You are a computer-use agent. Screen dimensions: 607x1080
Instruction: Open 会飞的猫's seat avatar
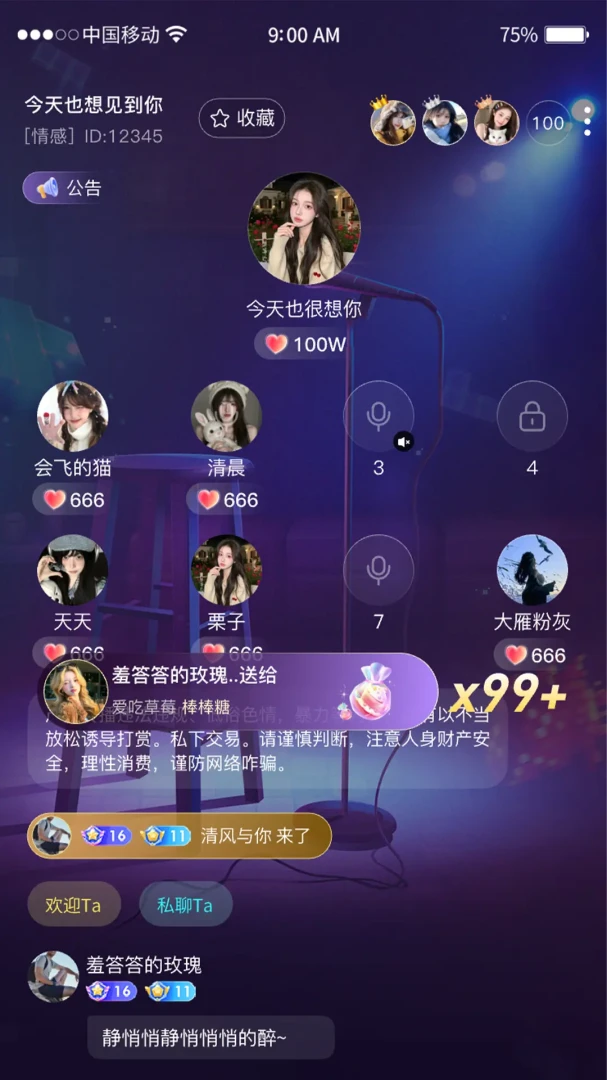pos(72,416)
